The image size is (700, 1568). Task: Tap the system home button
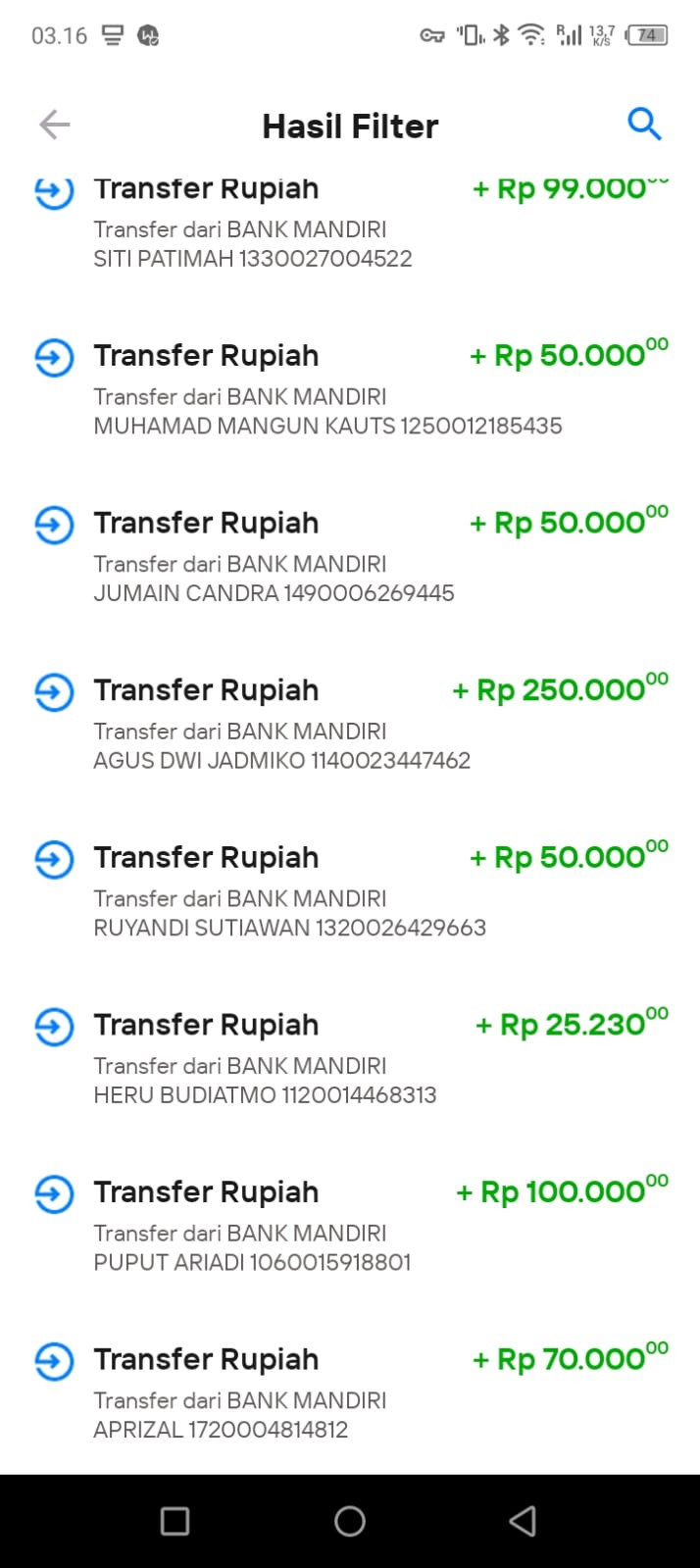point(350,1521)
